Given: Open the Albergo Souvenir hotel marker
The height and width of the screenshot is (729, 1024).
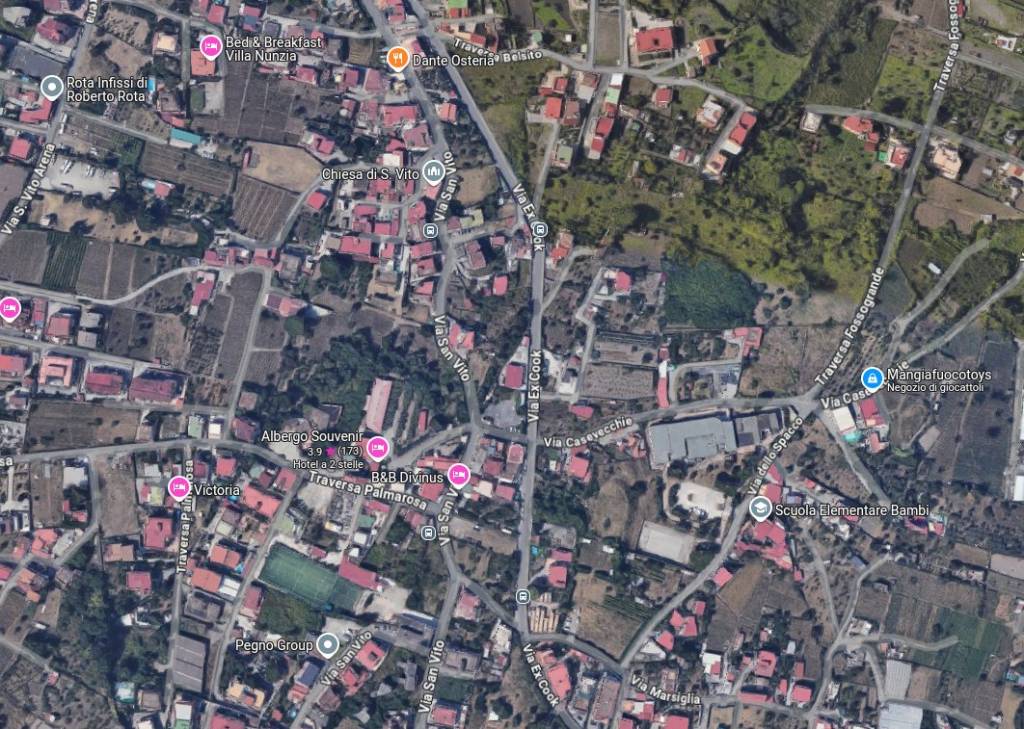Looking at the screenshot, I should coord(377,447).
